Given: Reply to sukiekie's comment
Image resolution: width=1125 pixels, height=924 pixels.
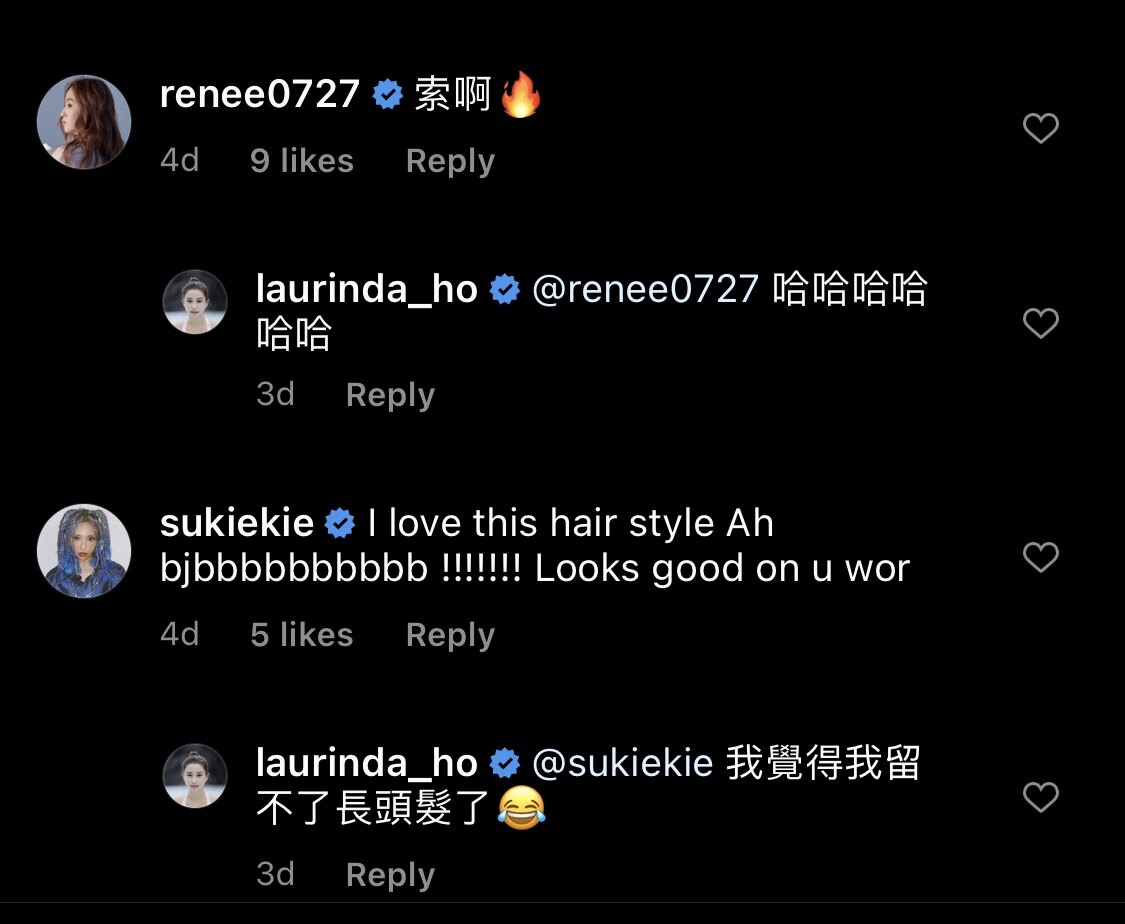Looking at the screenshot, I should pyautogui.click(x=450, y=635).
